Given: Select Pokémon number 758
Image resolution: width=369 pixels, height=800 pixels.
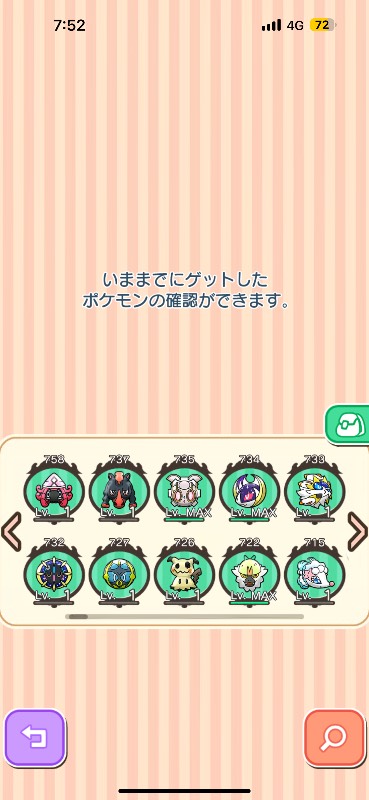Looking at the screenshot, I should click(54, 488).
